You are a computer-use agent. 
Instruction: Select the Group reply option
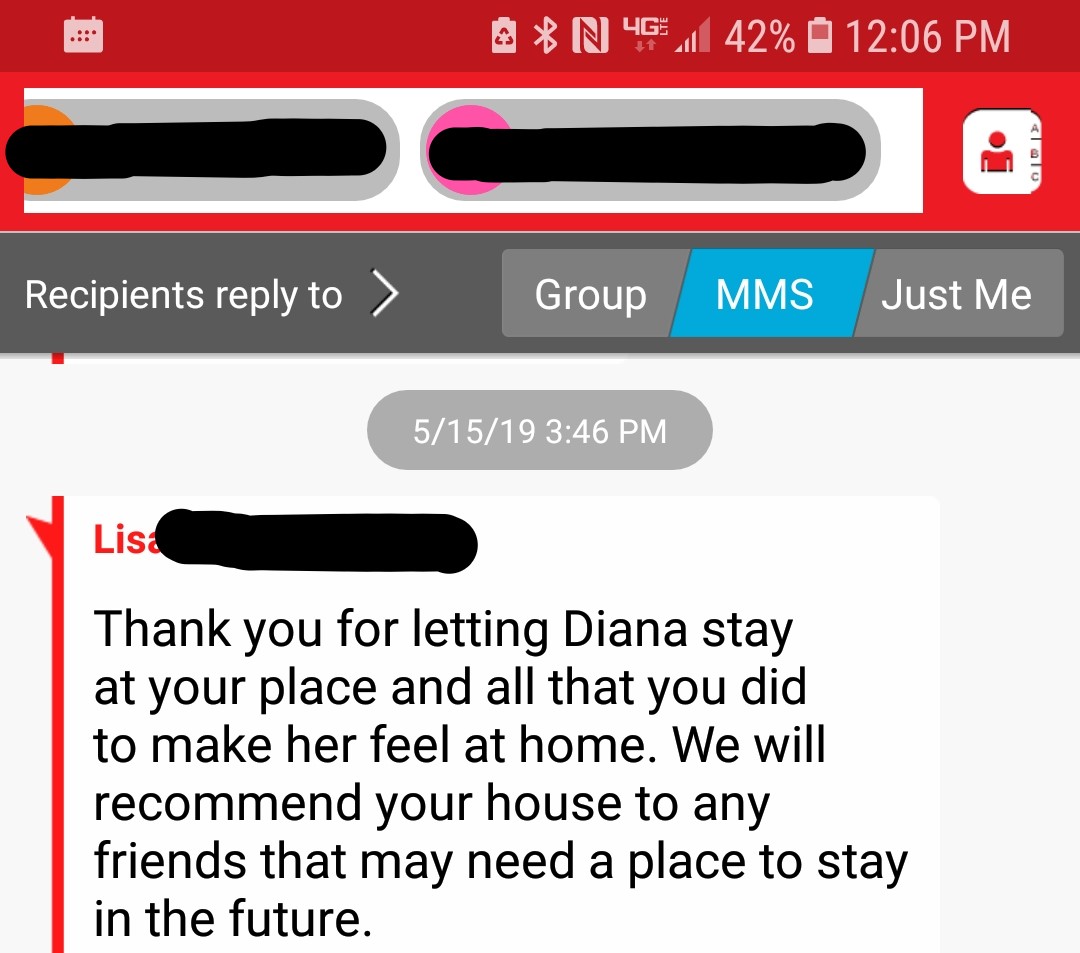[x=590, y=295]
